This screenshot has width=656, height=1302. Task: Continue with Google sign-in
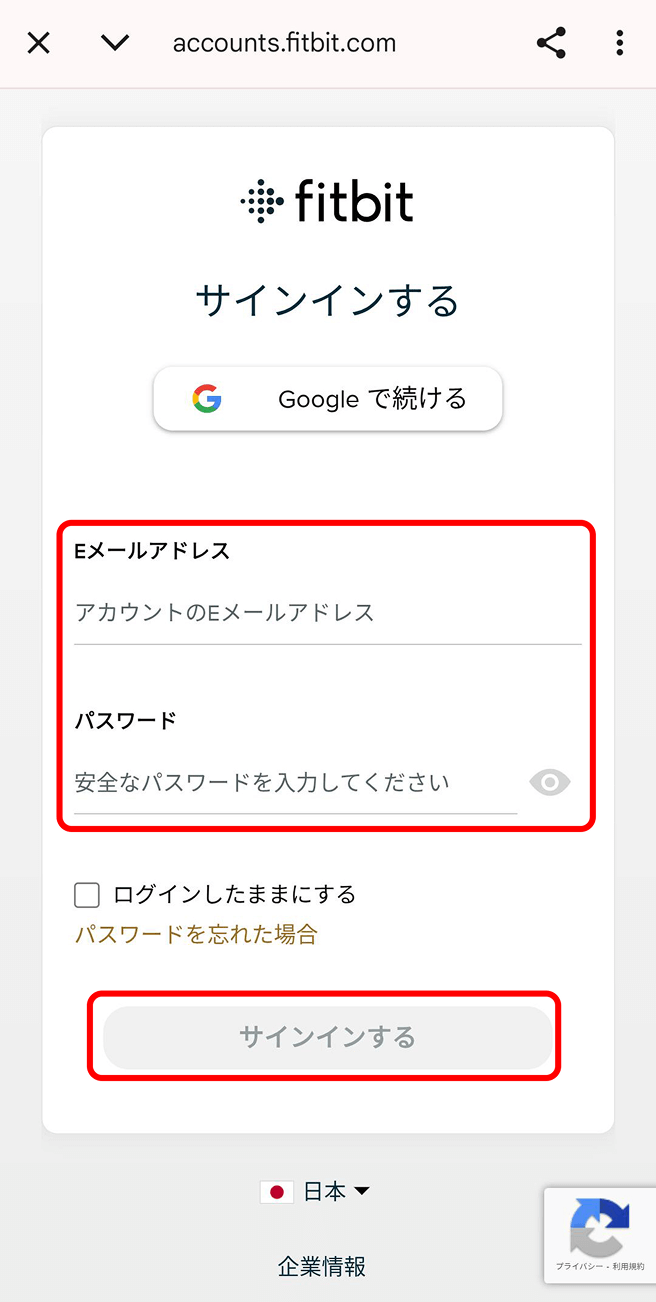coord(328,400)
